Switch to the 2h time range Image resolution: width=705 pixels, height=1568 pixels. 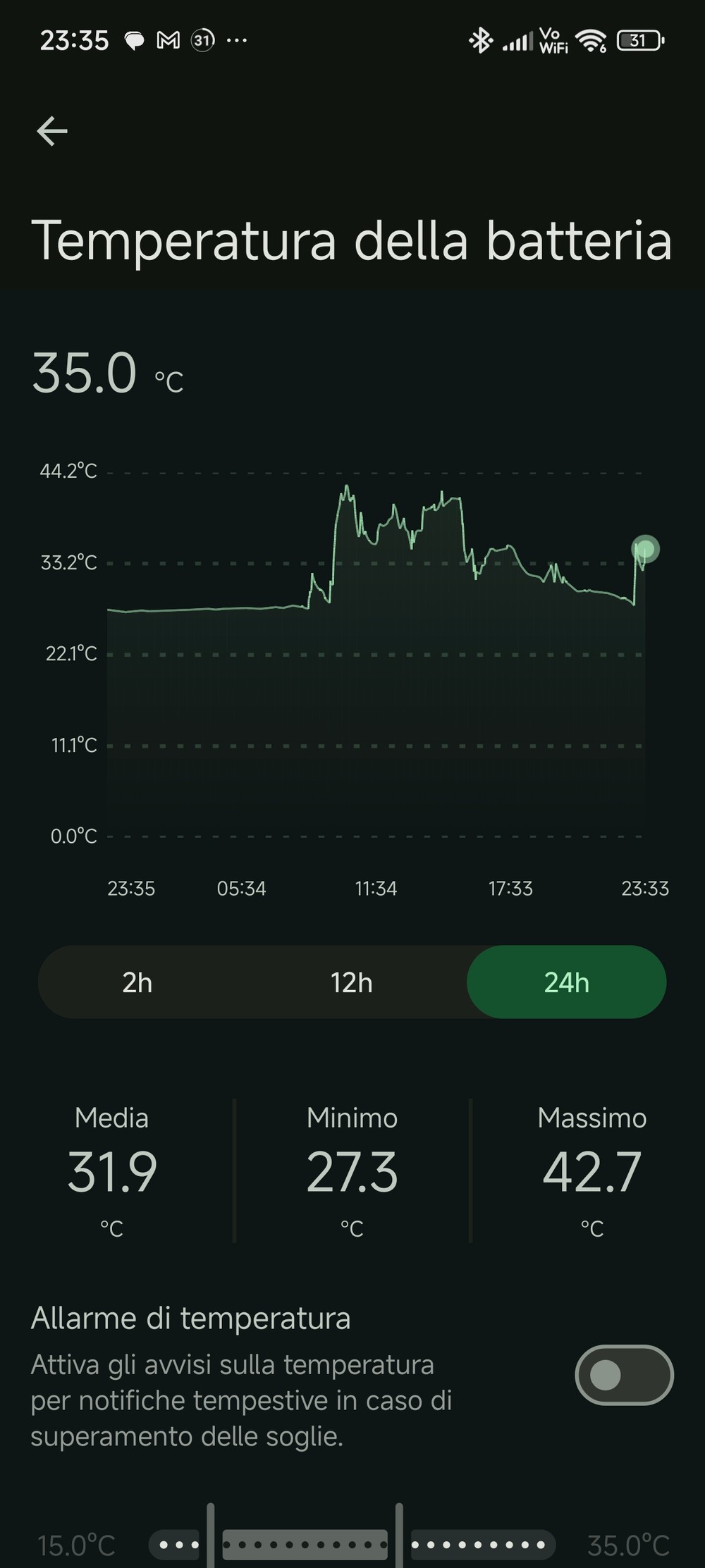click(x=137, y=982)
